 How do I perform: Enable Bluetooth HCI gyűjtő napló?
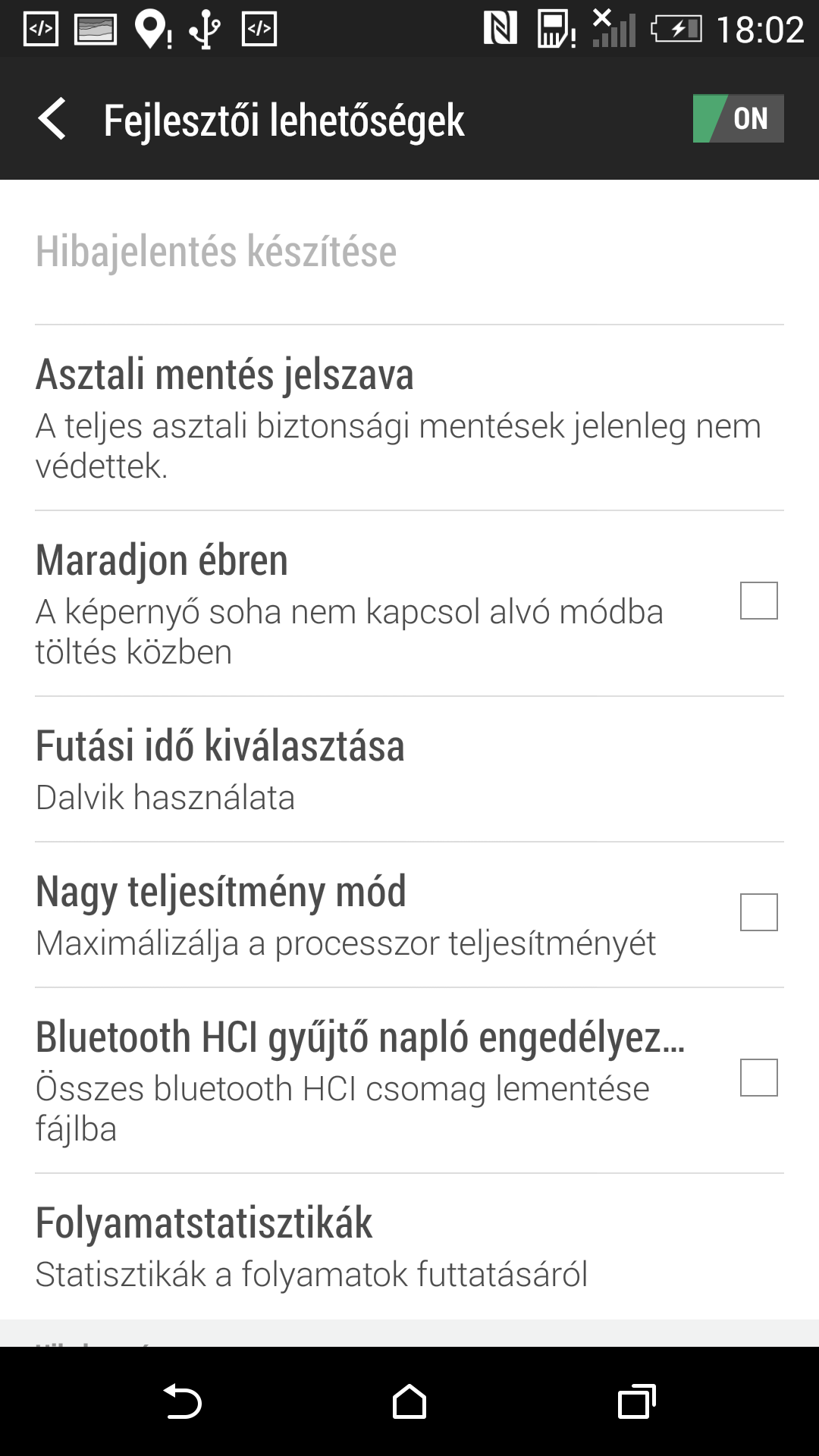(x=758, y=1077)
